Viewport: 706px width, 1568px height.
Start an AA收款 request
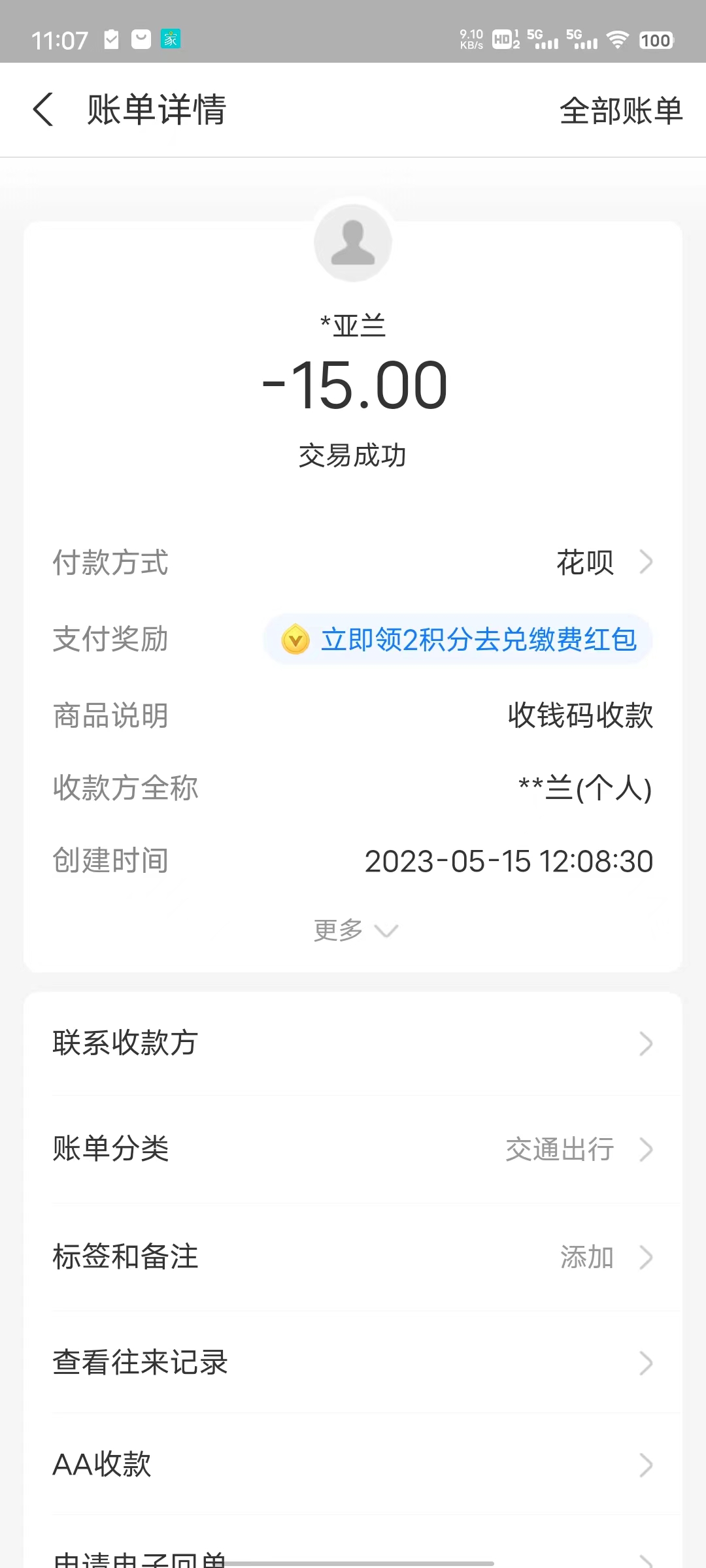point(353,1464)
